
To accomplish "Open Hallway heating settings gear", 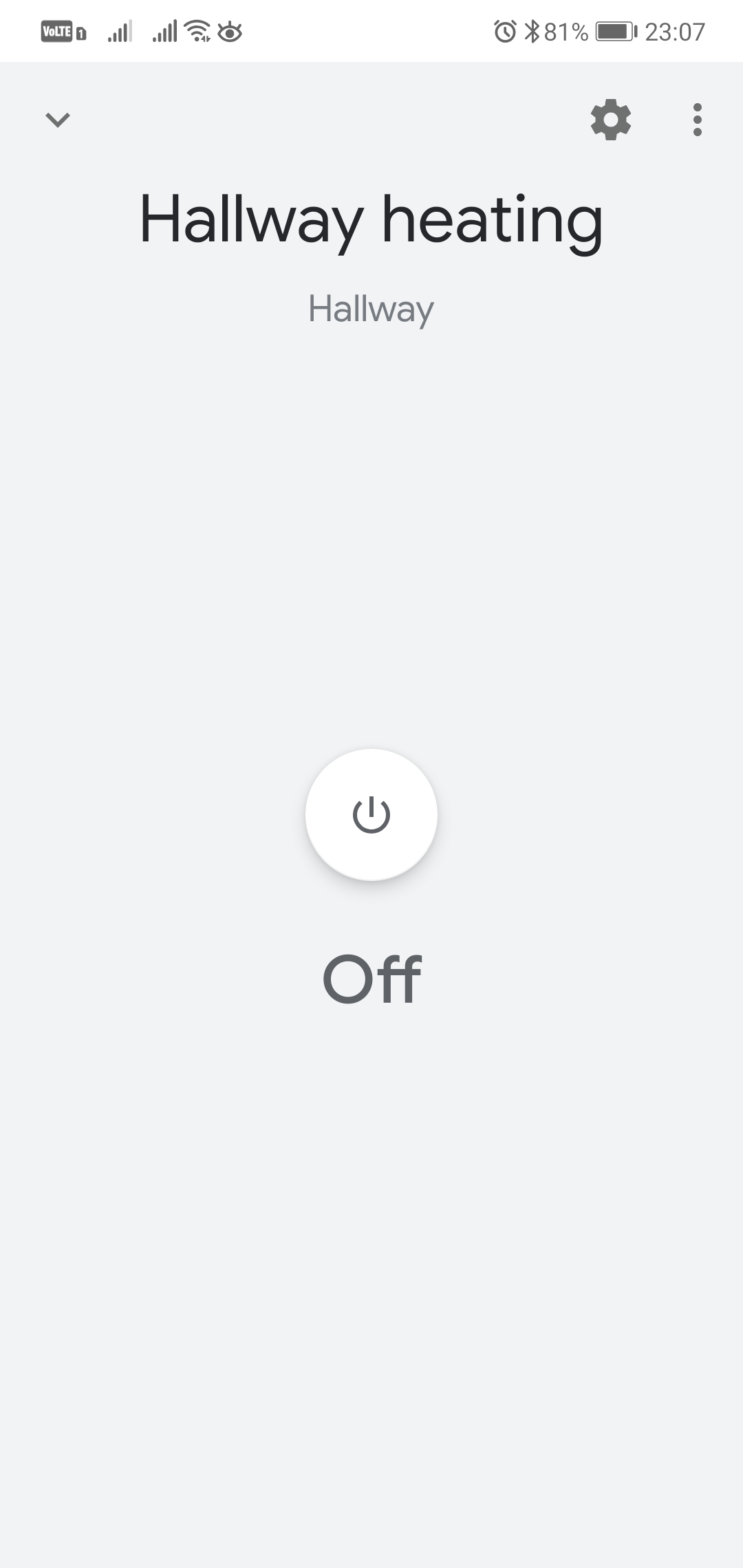I will click(x=611, y=120).
